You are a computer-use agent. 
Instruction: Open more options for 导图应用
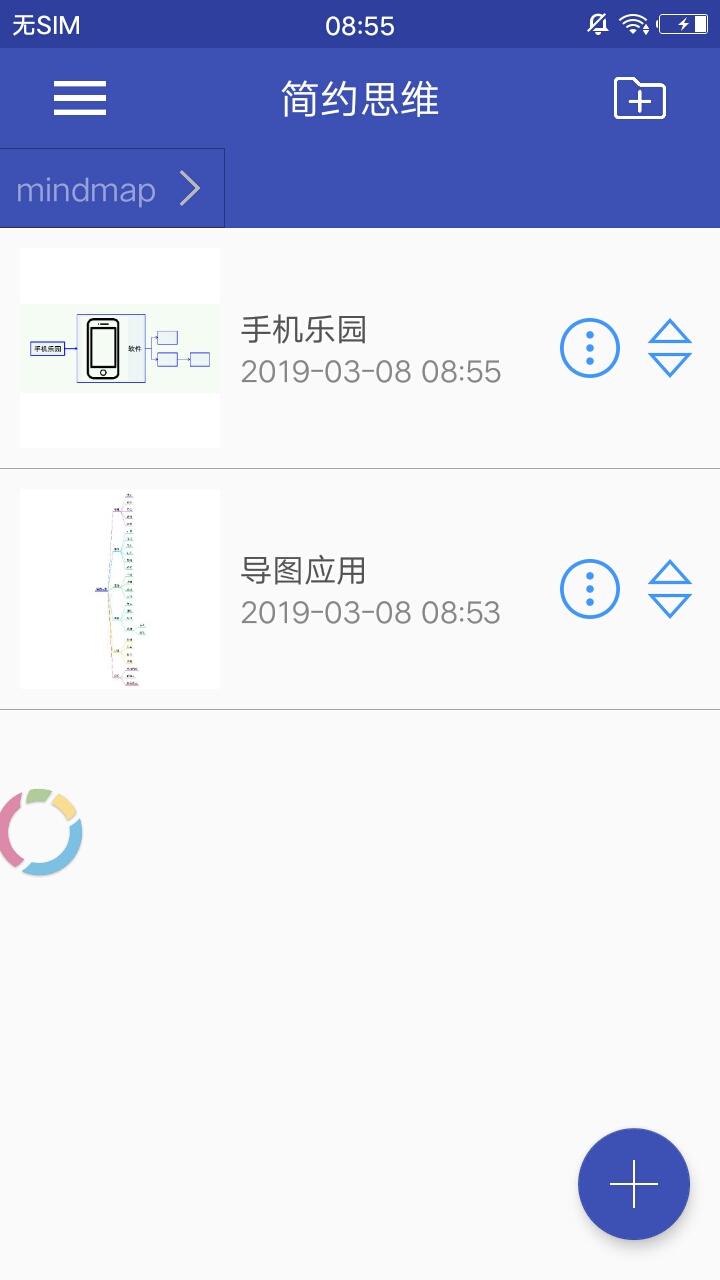(x=590, y=589)
